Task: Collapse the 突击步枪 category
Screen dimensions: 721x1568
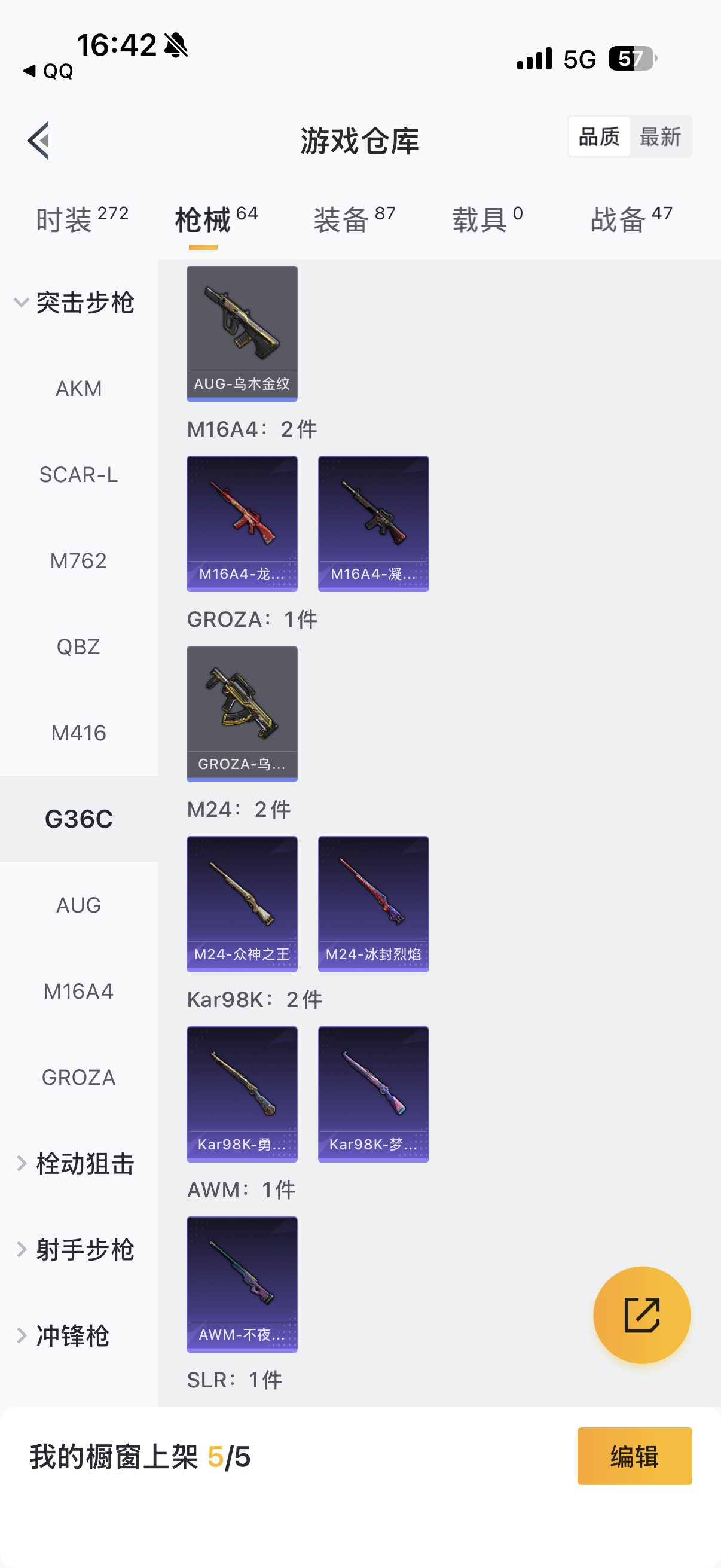Action: point(73,303)
